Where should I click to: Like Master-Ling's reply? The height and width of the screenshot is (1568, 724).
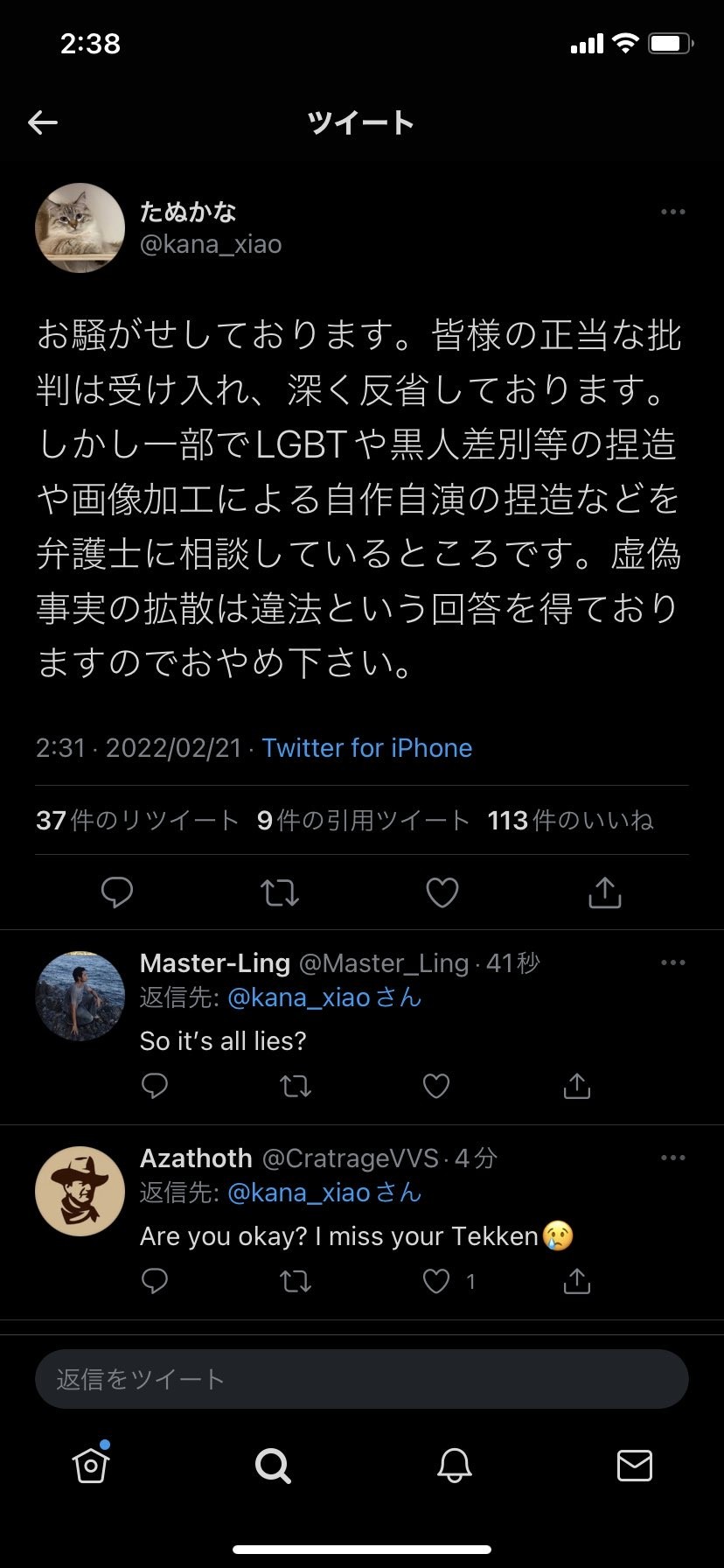coord(435,1086)
